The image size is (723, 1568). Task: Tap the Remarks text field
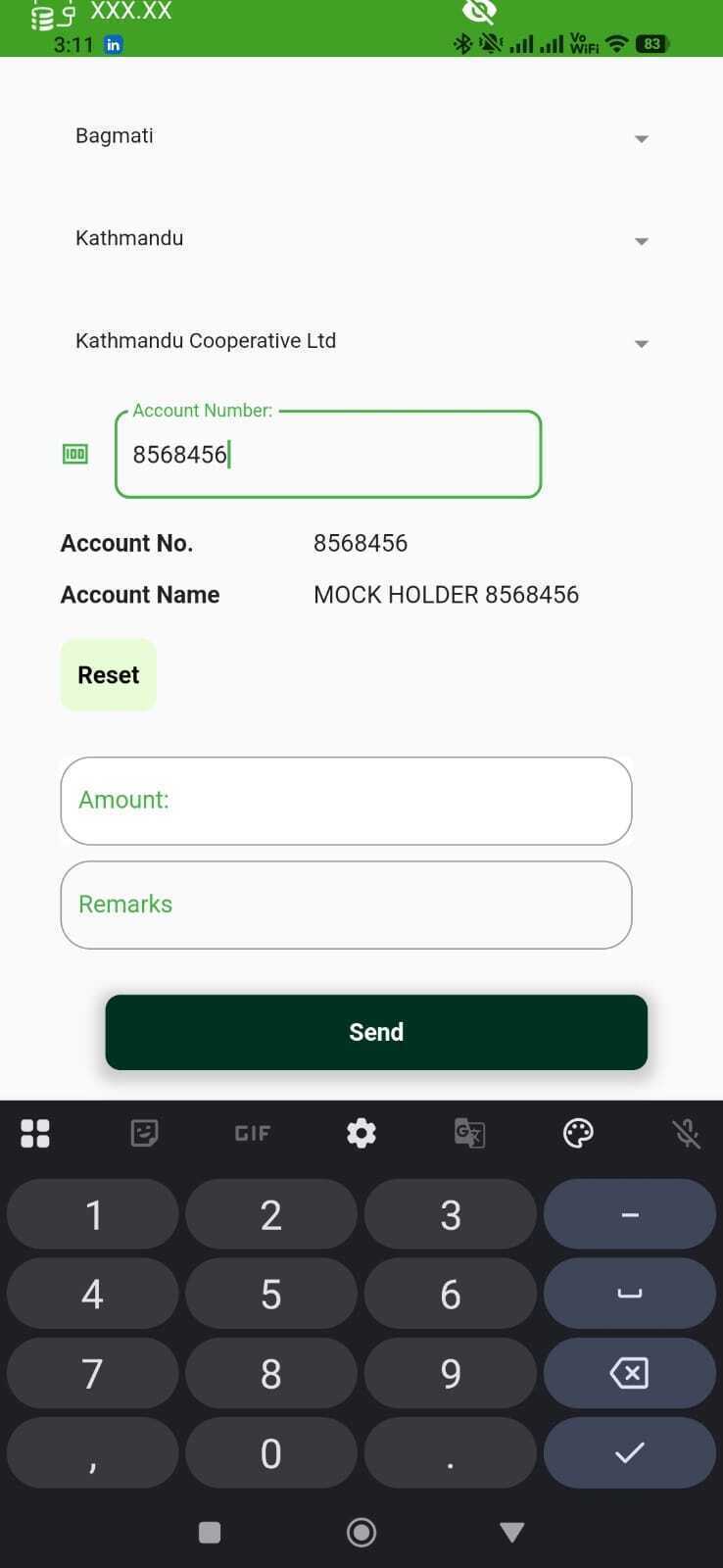[346, 905]
